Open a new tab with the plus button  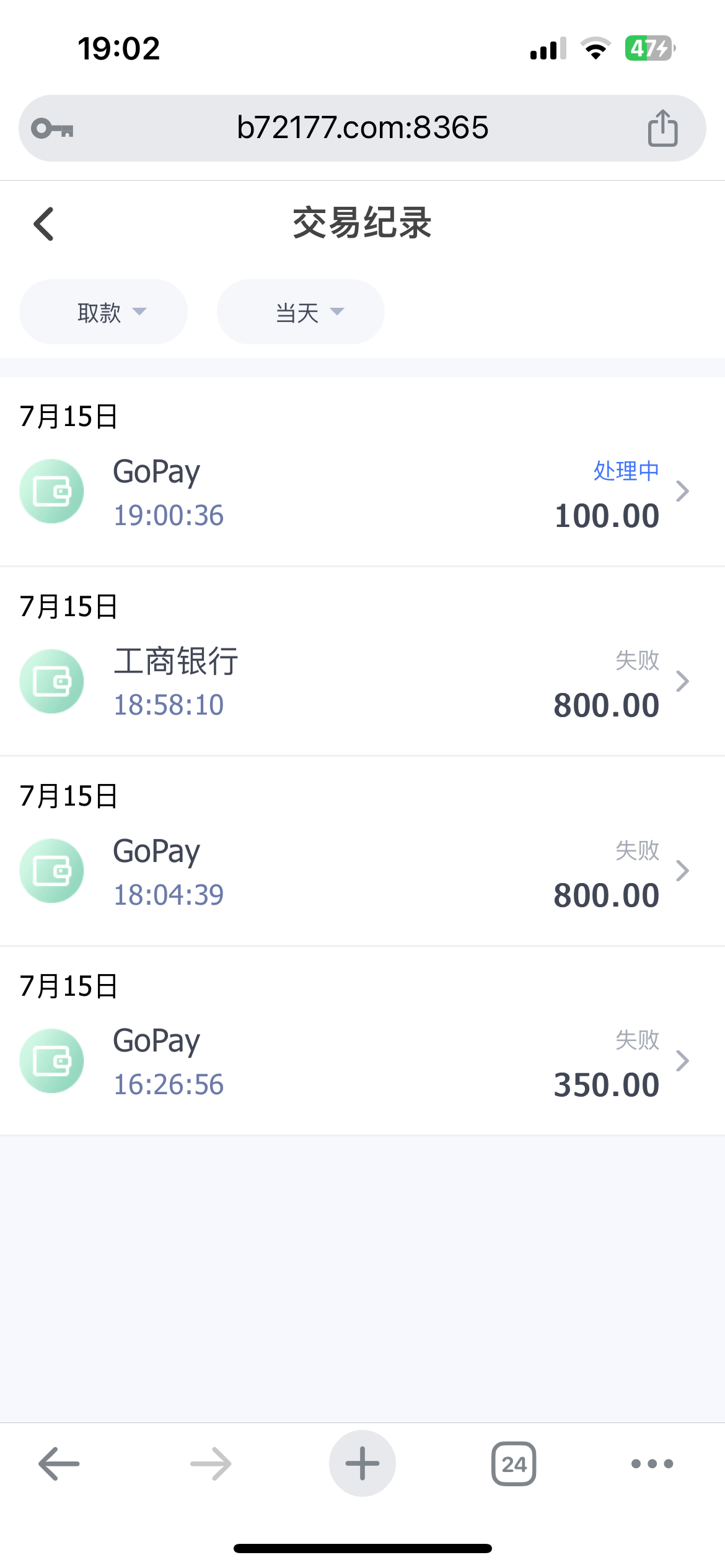(x=362, y=1464)
